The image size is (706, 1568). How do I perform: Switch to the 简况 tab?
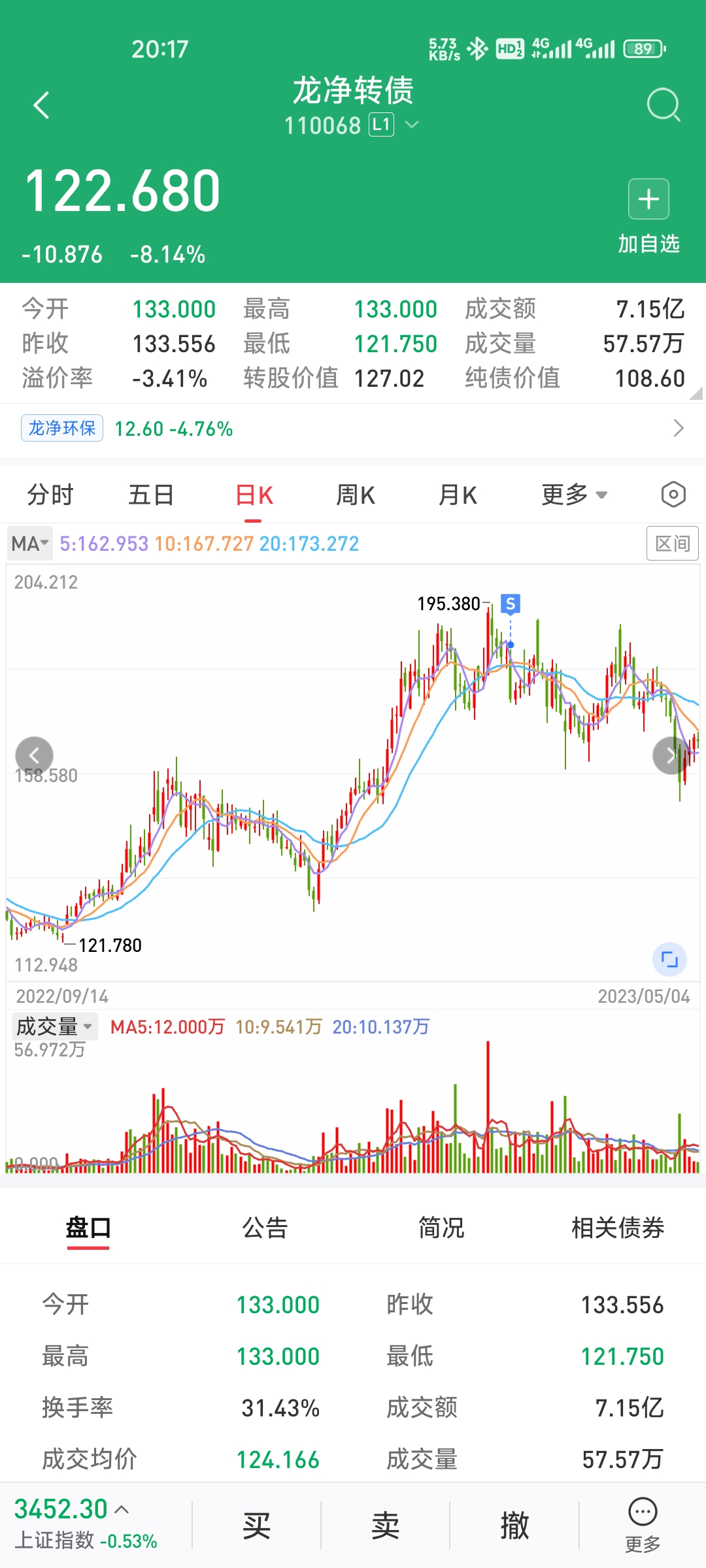pyautogui.click(x=441, y=1228)
